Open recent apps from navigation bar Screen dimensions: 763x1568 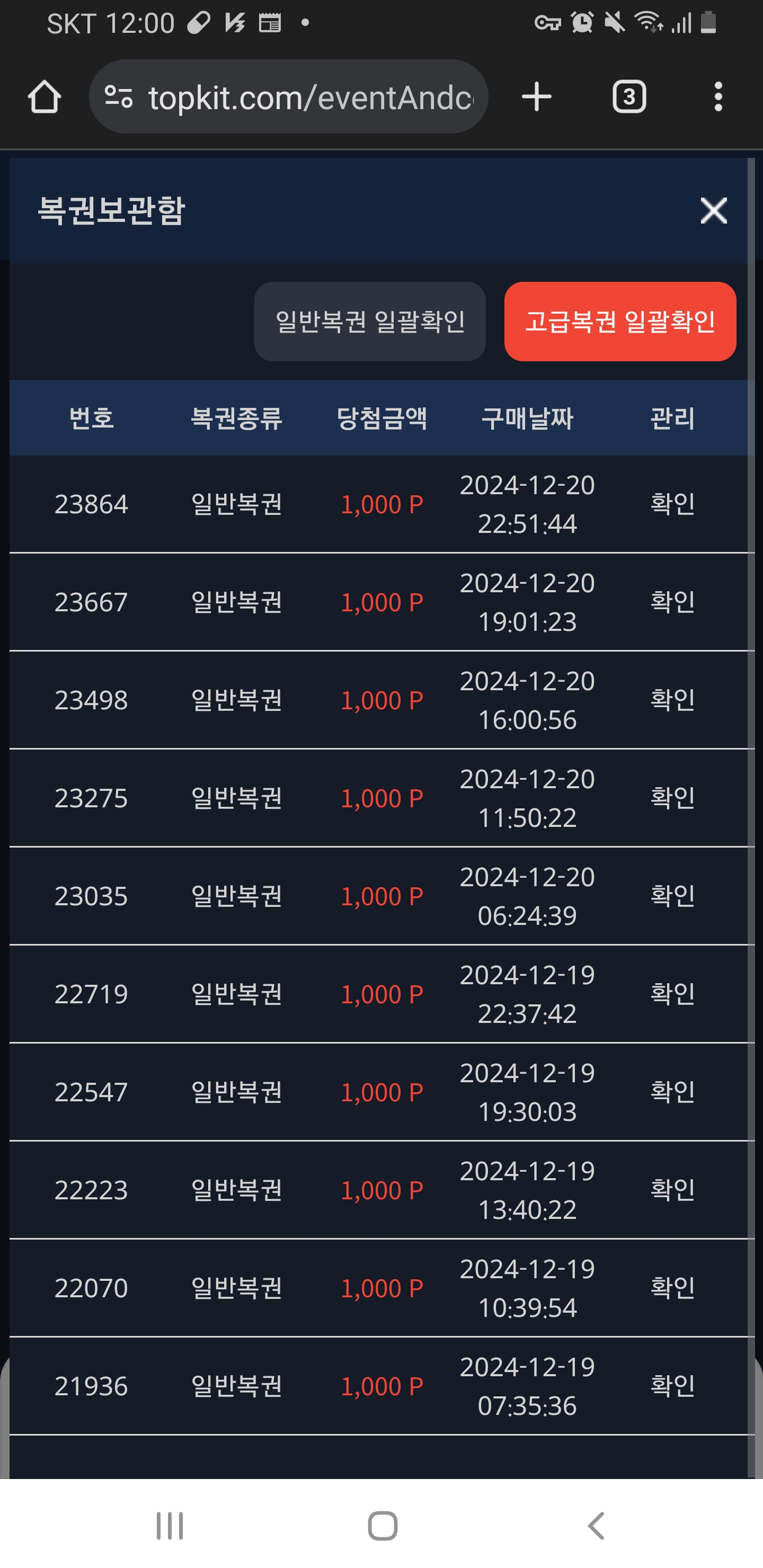(169, 1526)
